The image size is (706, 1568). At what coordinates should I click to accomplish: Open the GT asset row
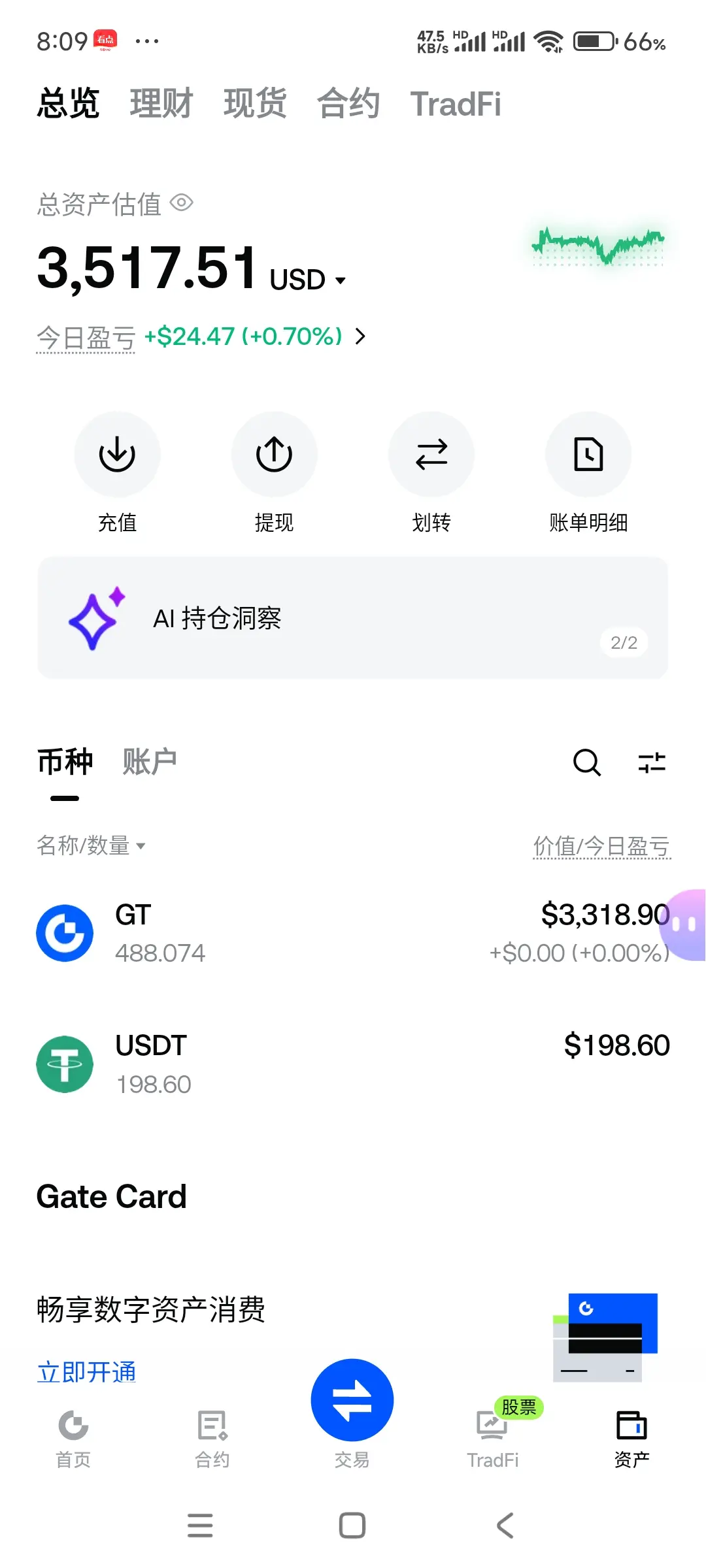353,933
